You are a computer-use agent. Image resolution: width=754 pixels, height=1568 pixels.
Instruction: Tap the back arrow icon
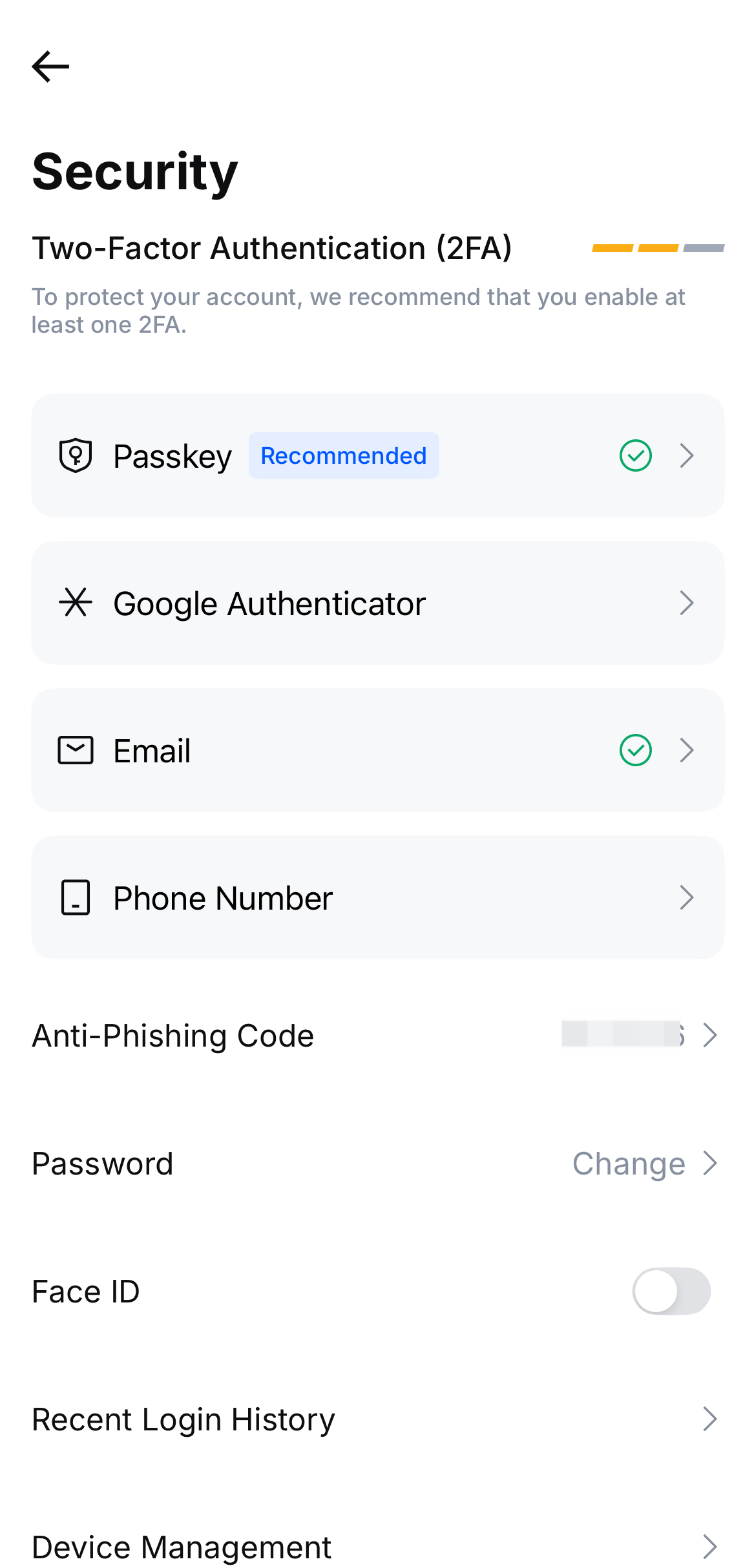click(50, 66)
